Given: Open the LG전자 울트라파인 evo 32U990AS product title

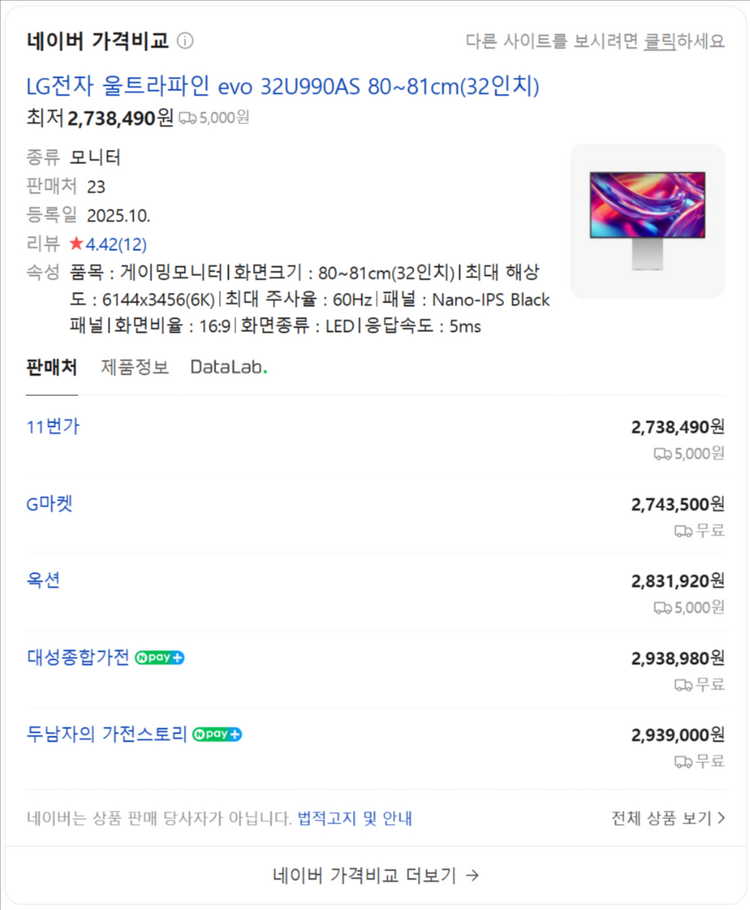Looking at the screenshot, I should point(283,86).
